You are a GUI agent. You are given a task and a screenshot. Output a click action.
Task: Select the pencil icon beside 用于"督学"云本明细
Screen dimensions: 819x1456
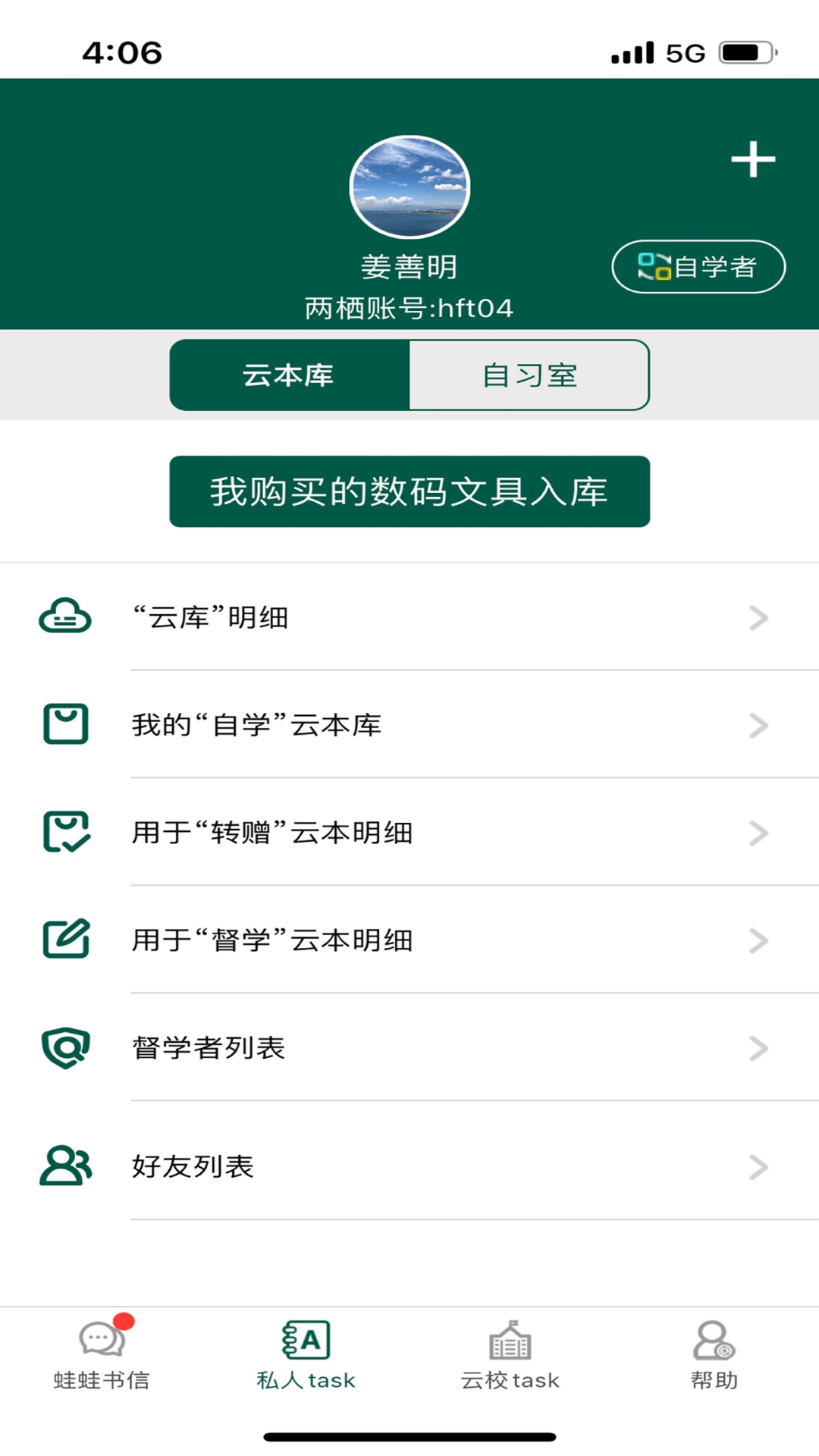tap(64, 940)
